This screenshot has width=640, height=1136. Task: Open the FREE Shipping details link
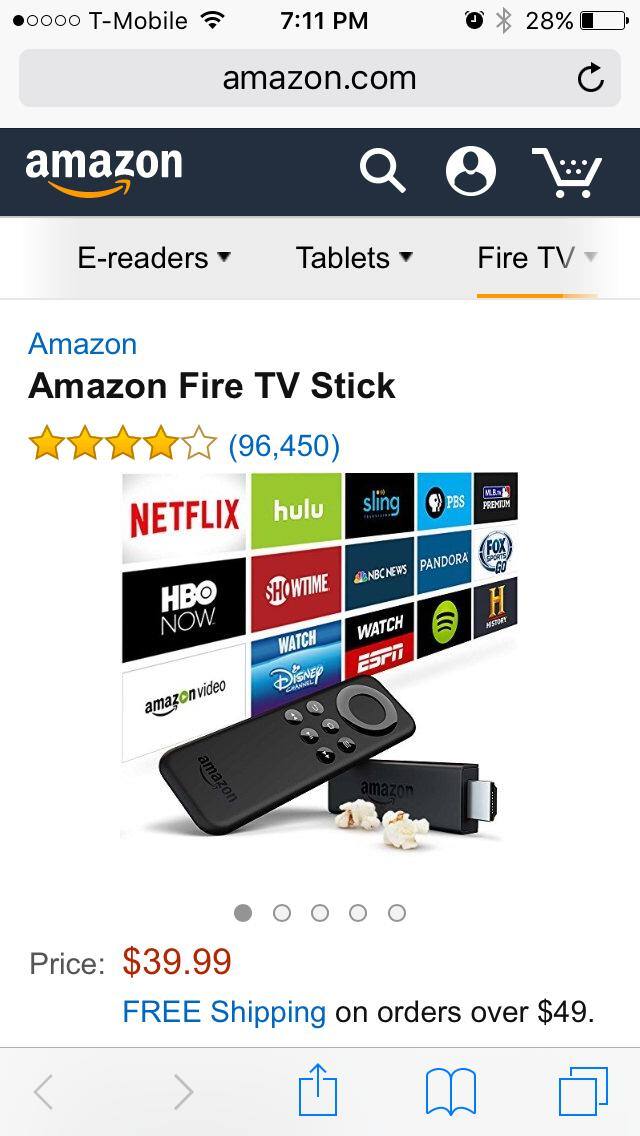point(224,1011)
